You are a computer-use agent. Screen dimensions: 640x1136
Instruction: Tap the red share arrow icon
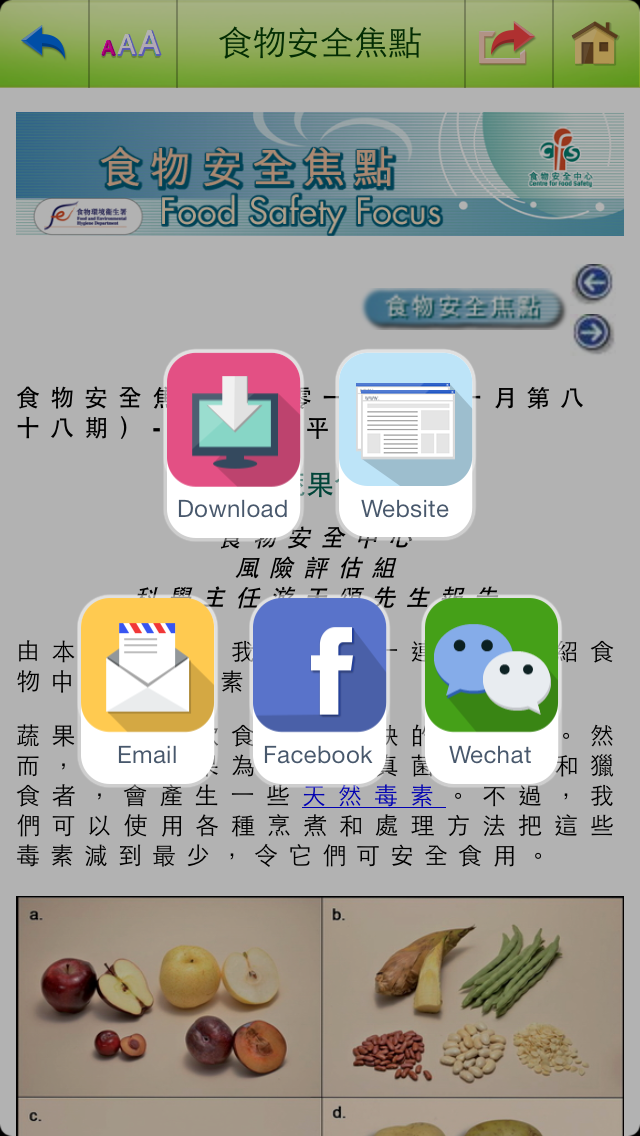(508, 44)
